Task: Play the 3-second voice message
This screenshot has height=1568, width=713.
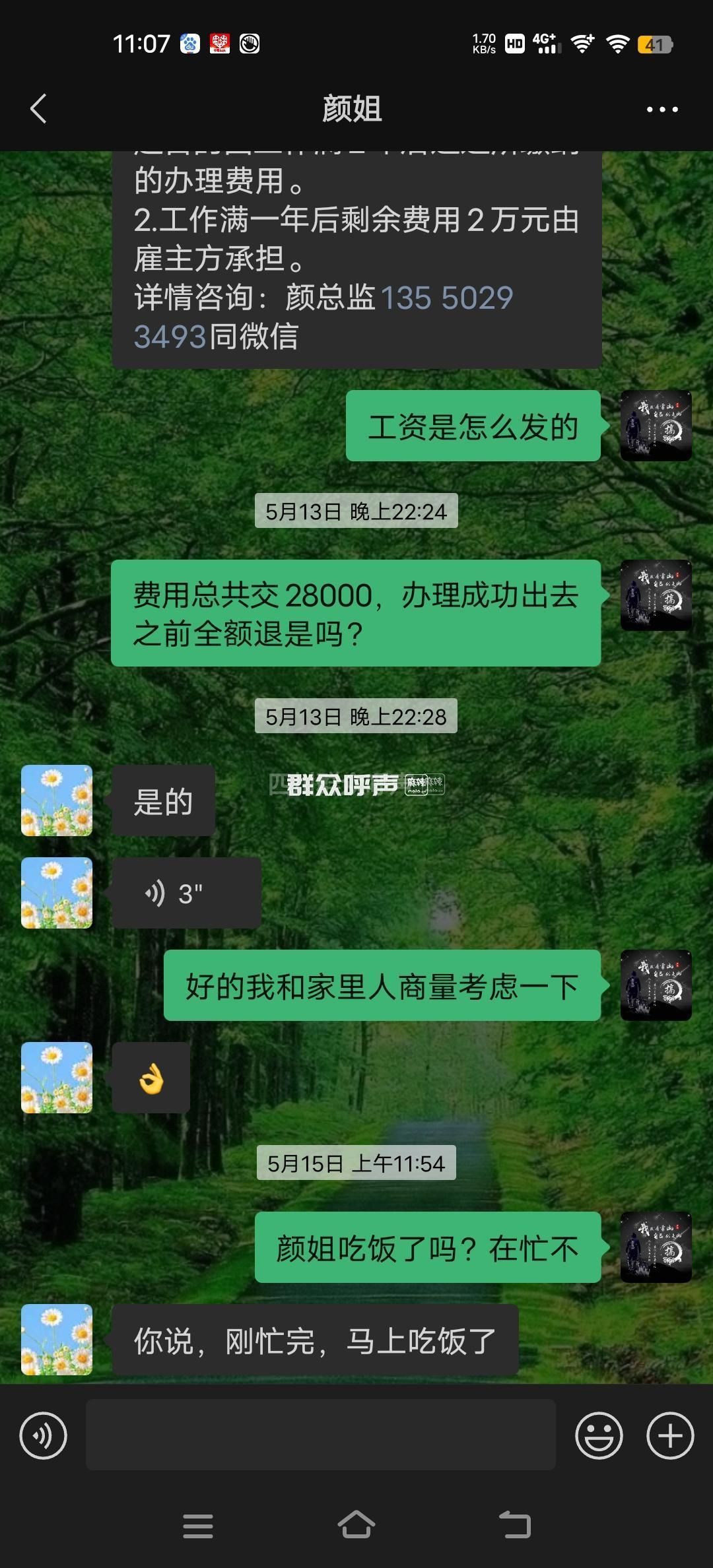Action: coord(186,894)
